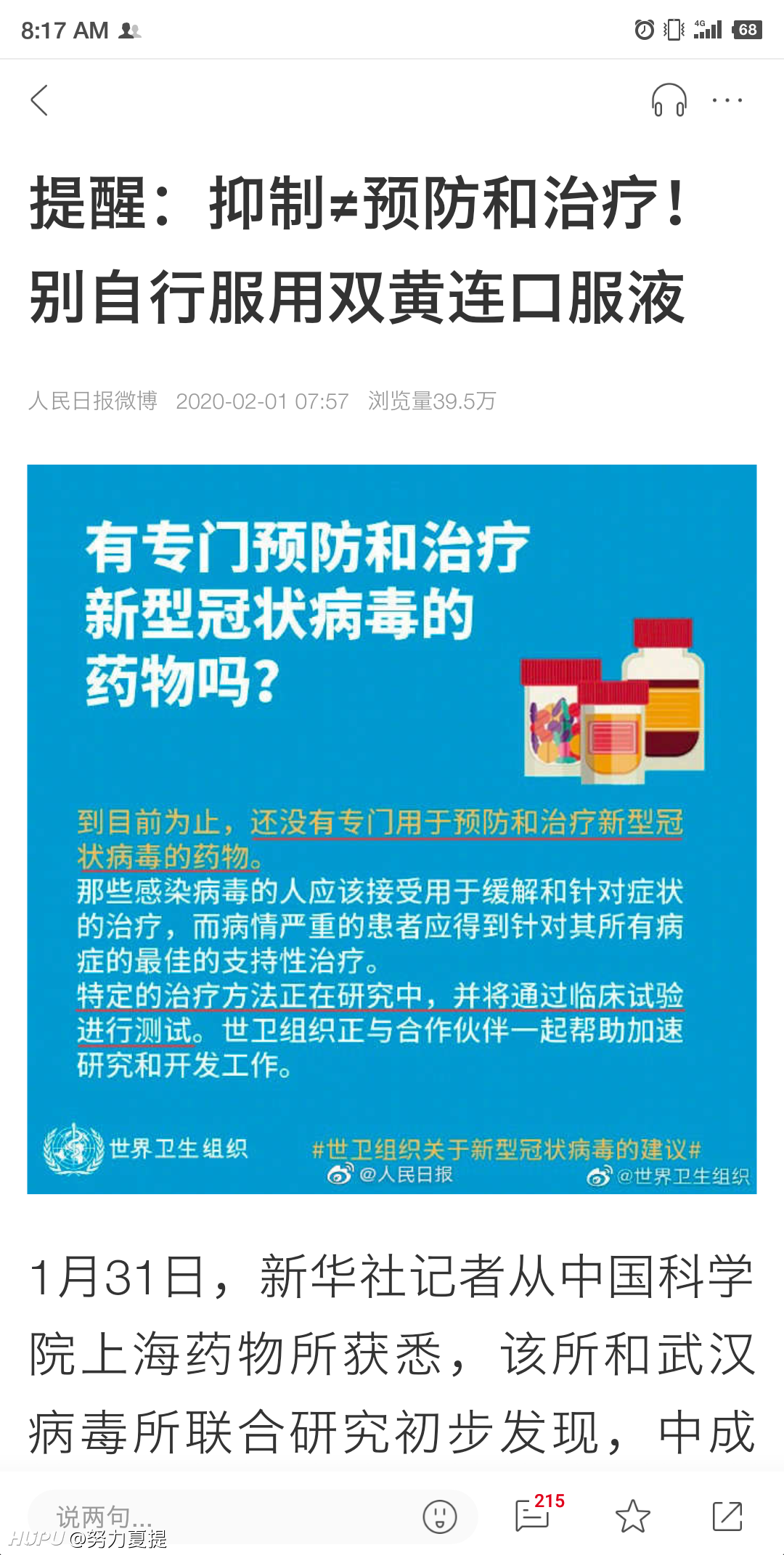
Task: Open the emoji picker in comment box
Action: [x=439, y=1517]
